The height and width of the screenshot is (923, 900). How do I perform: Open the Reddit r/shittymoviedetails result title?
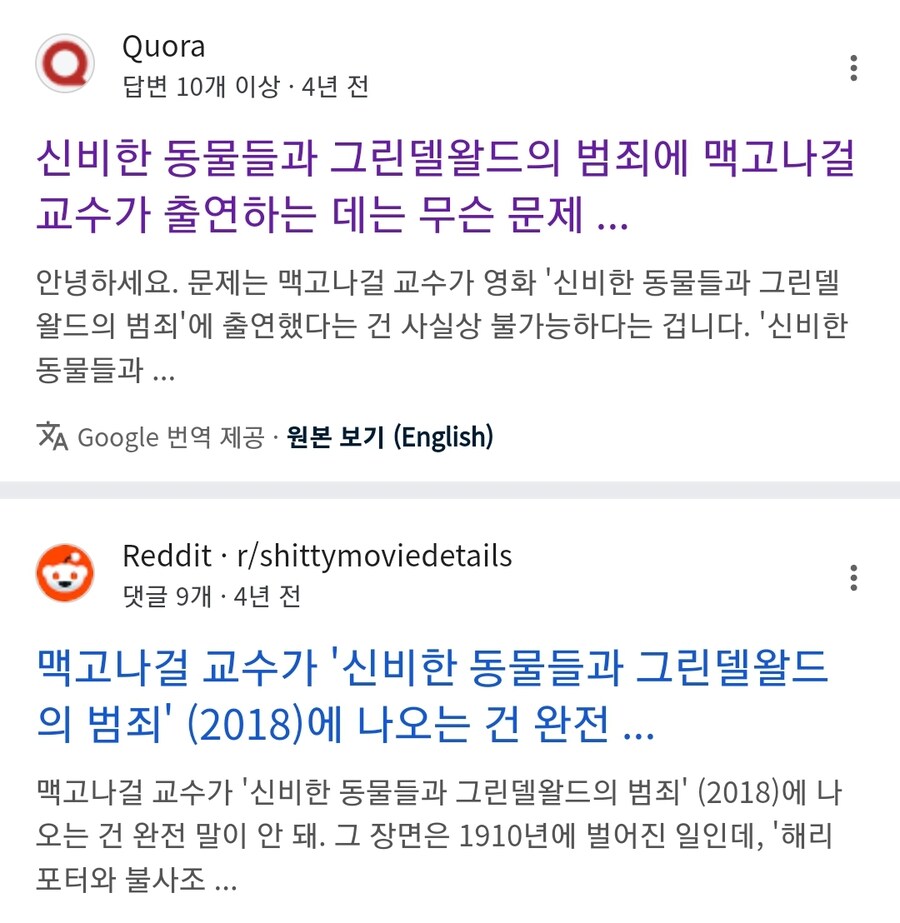[x=432, y=697]
